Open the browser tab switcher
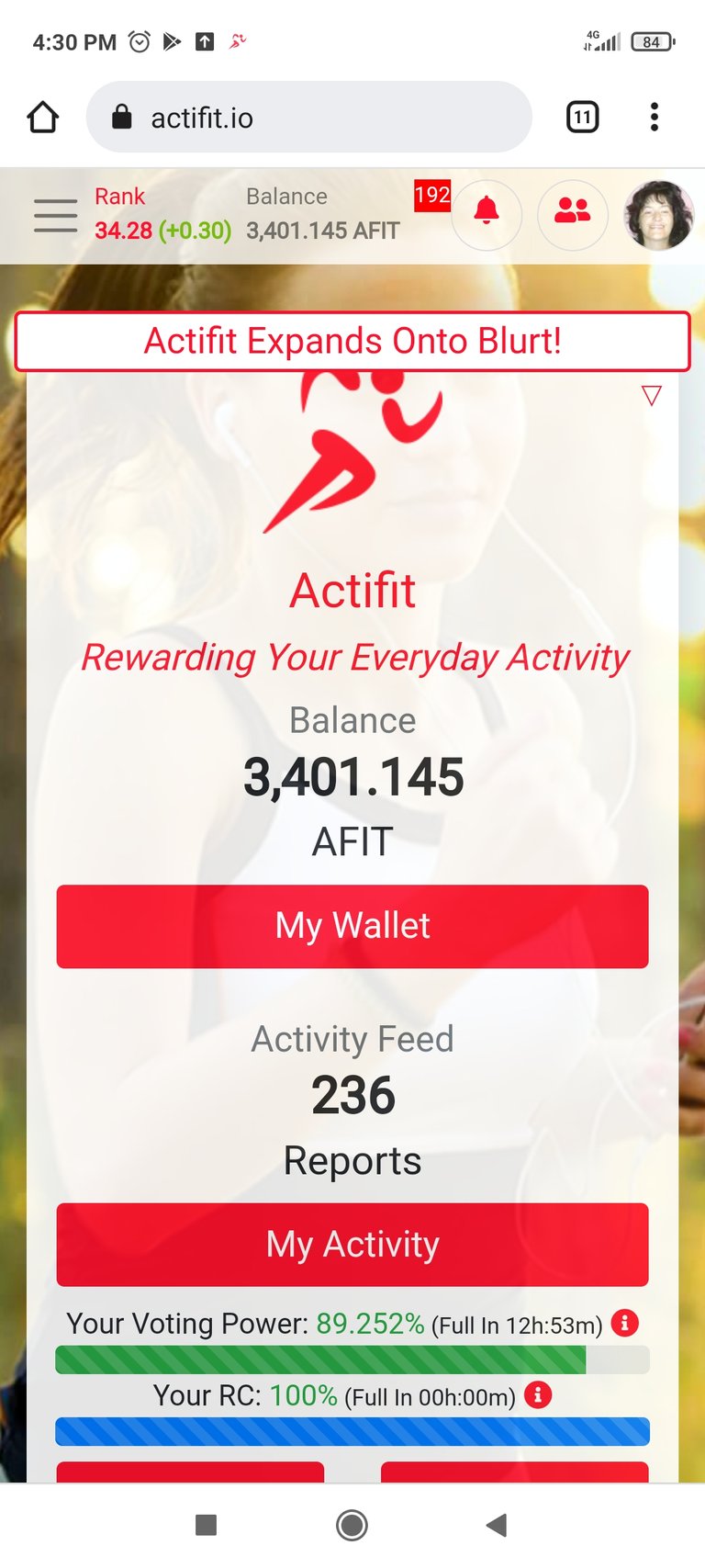This screenshot has height=1568, width=705. coord(583,117)
